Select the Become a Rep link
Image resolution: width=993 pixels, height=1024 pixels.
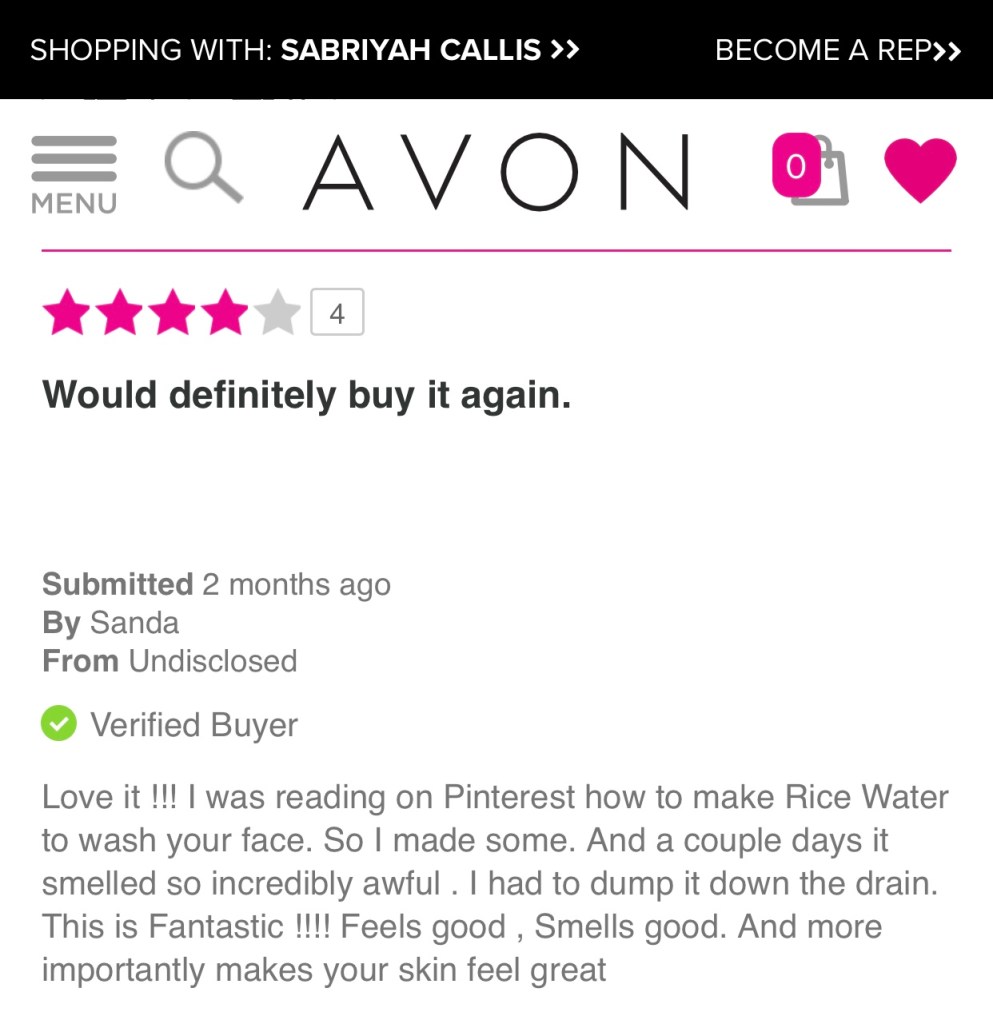pyautogui.click(x=837, y=50)
